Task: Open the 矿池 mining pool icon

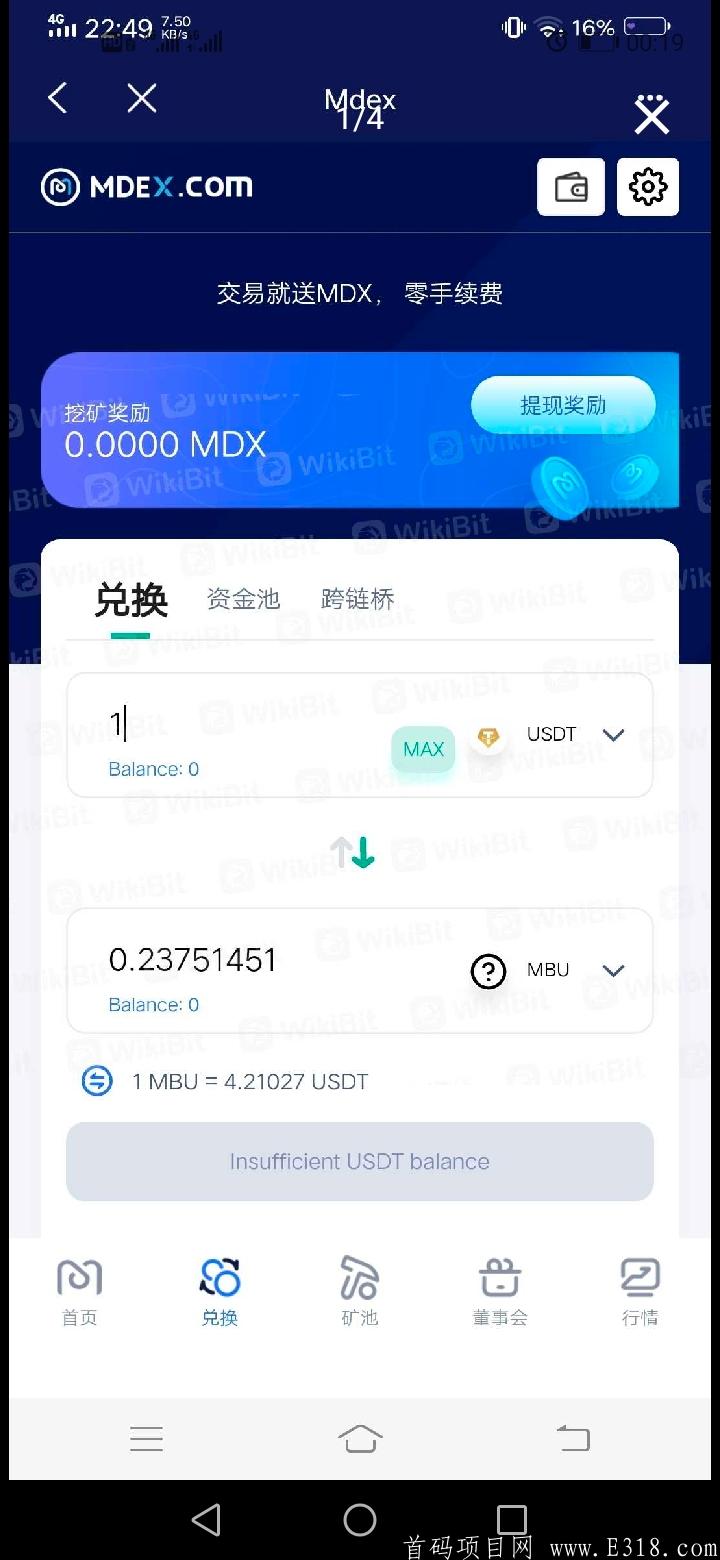Action: tap(359, 1290)
